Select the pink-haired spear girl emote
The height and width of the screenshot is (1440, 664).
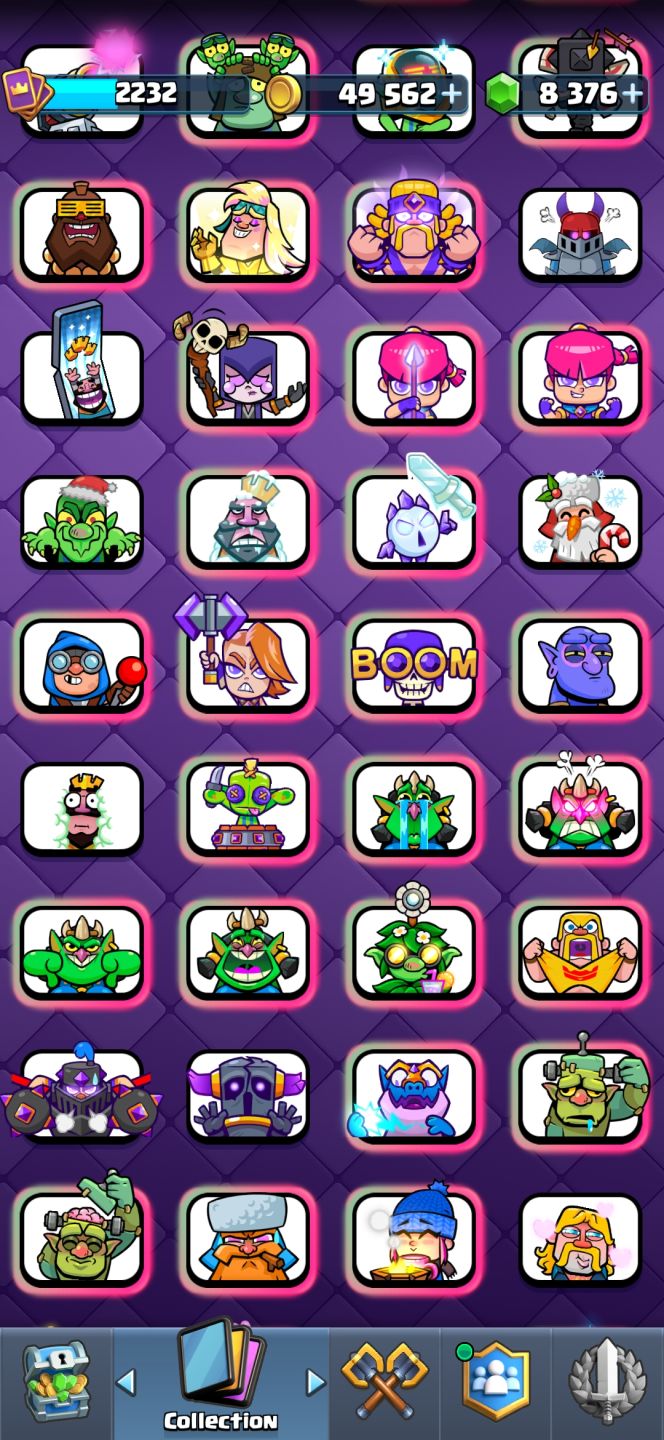pos(414,377)
